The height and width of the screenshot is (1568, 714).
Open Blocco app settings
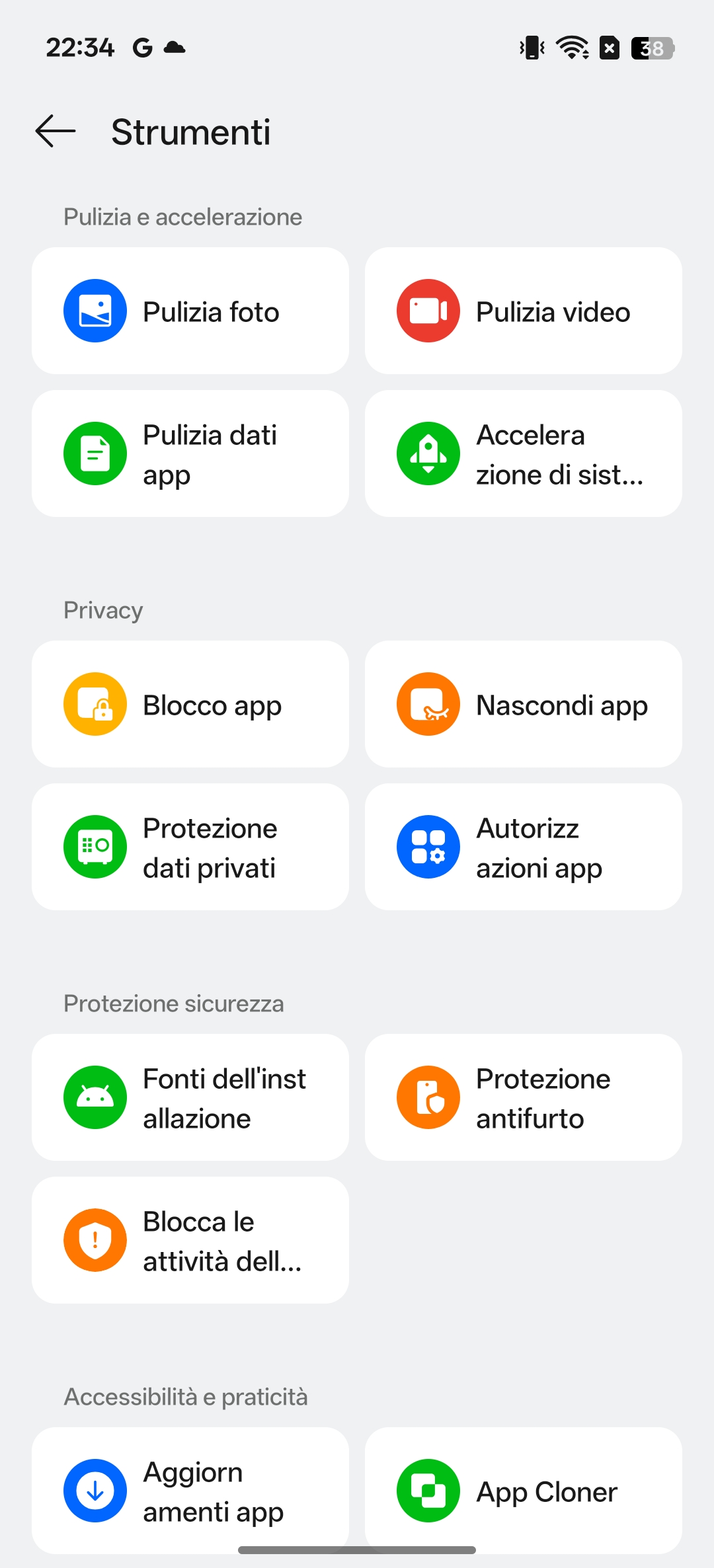pos(190,704)
